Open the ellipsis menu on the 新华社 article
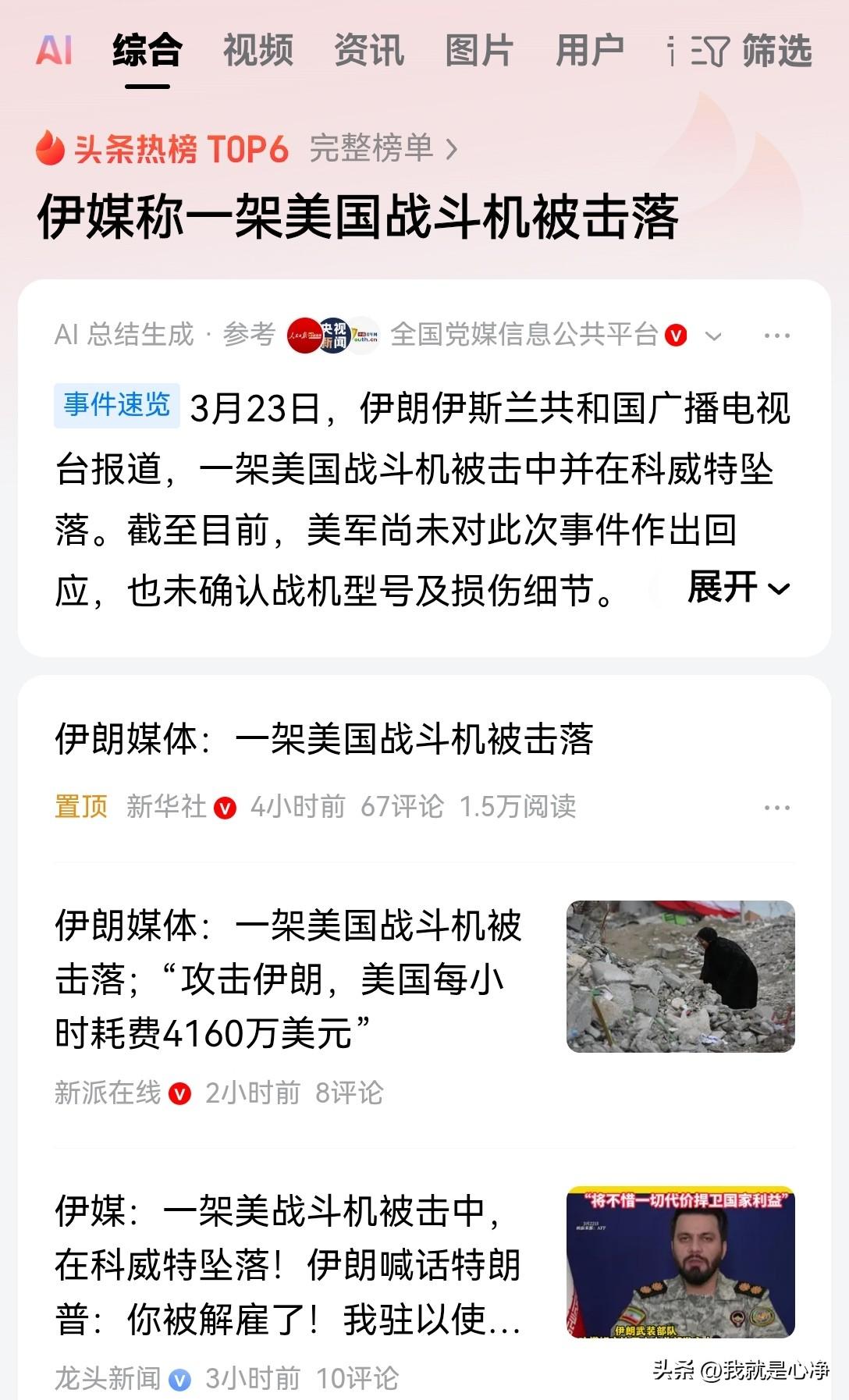Image resolution: width=849 pixels, height=1400 pixels. [776, 808]
